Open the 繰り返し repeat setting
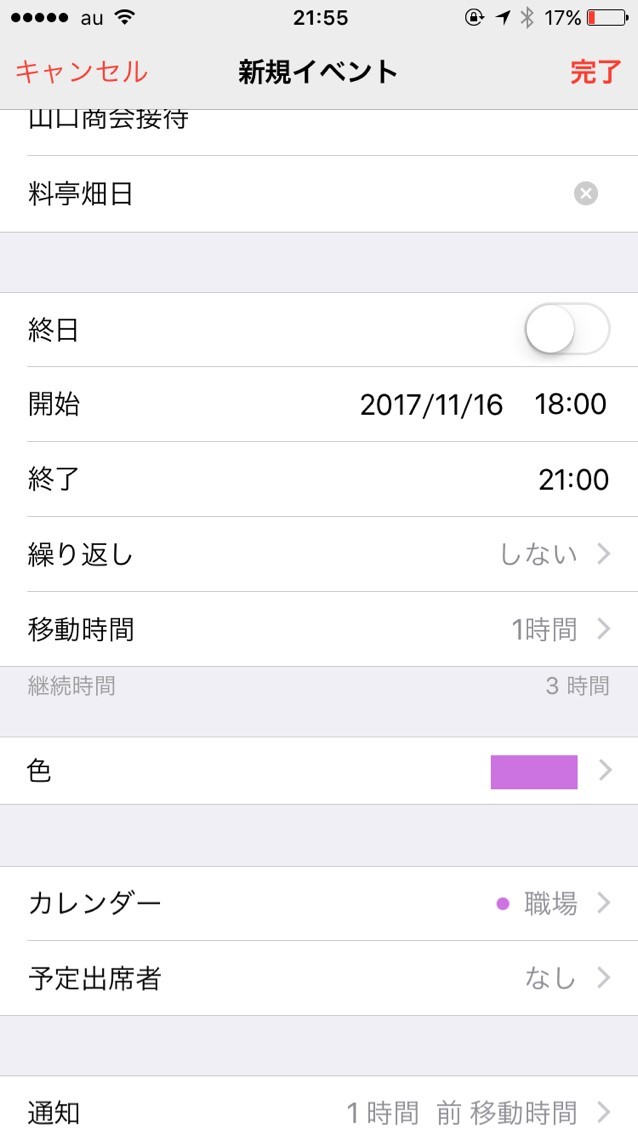This screenshot has width=638, height=1136. point(319,554)
